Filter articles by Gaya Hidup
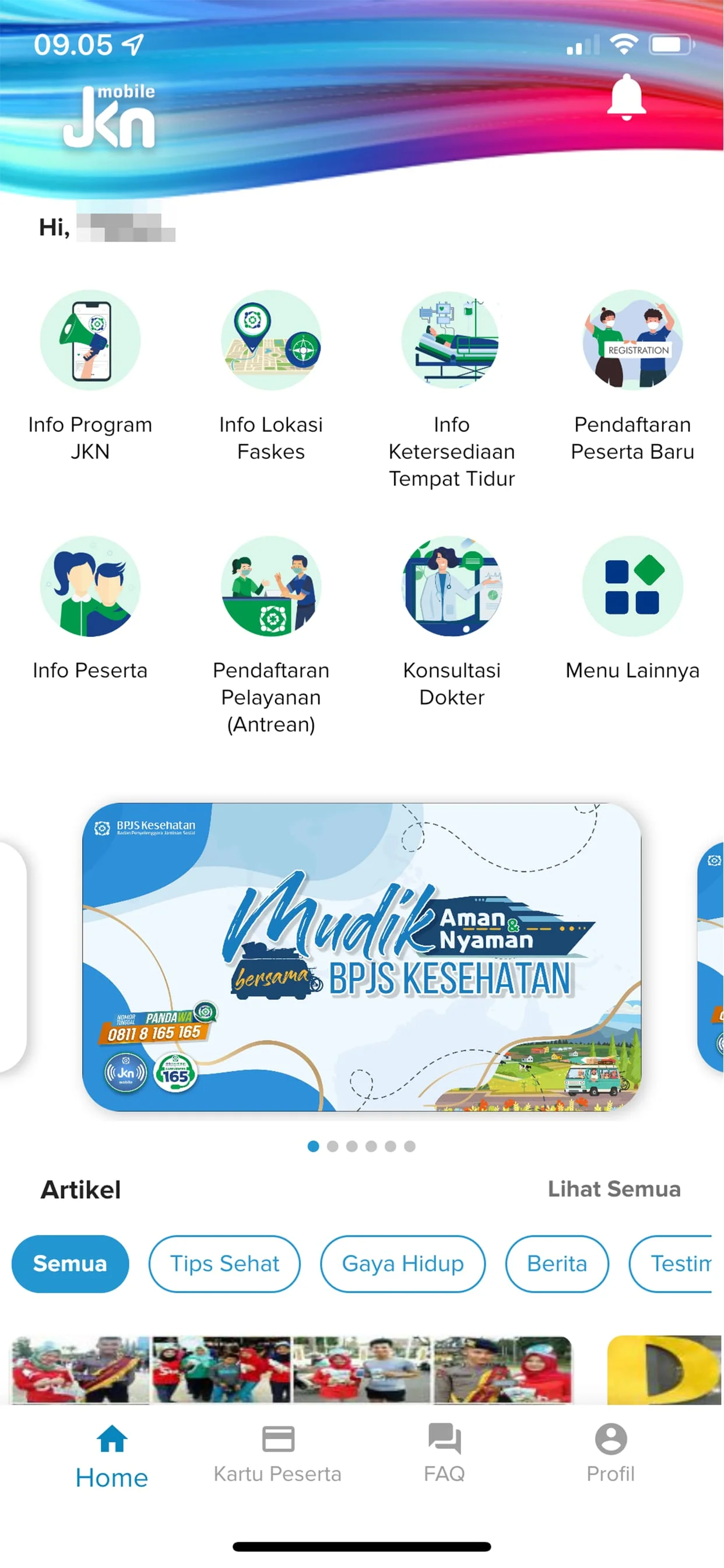Screen dimensions: 724x1568 coord(403,1263)
